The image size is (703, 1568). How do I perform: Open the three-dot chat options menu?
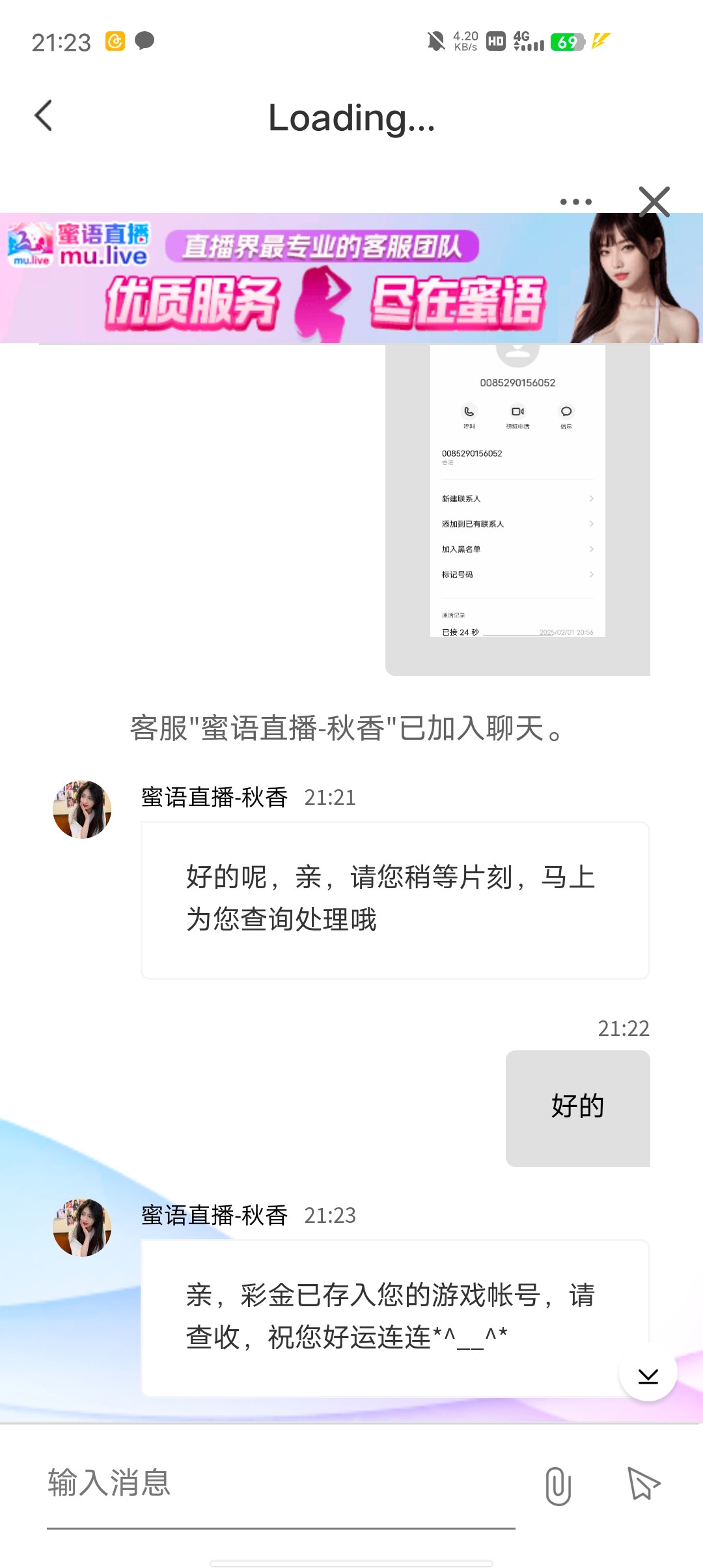pyautogui.click(x=575, y=202)
